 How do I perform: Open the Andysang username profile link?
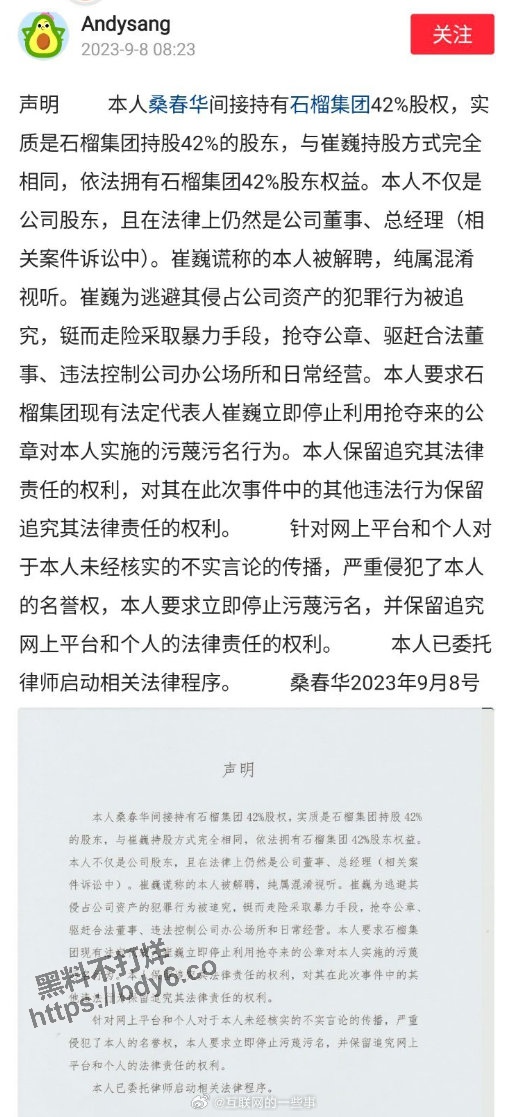click(x=125, y=24)
